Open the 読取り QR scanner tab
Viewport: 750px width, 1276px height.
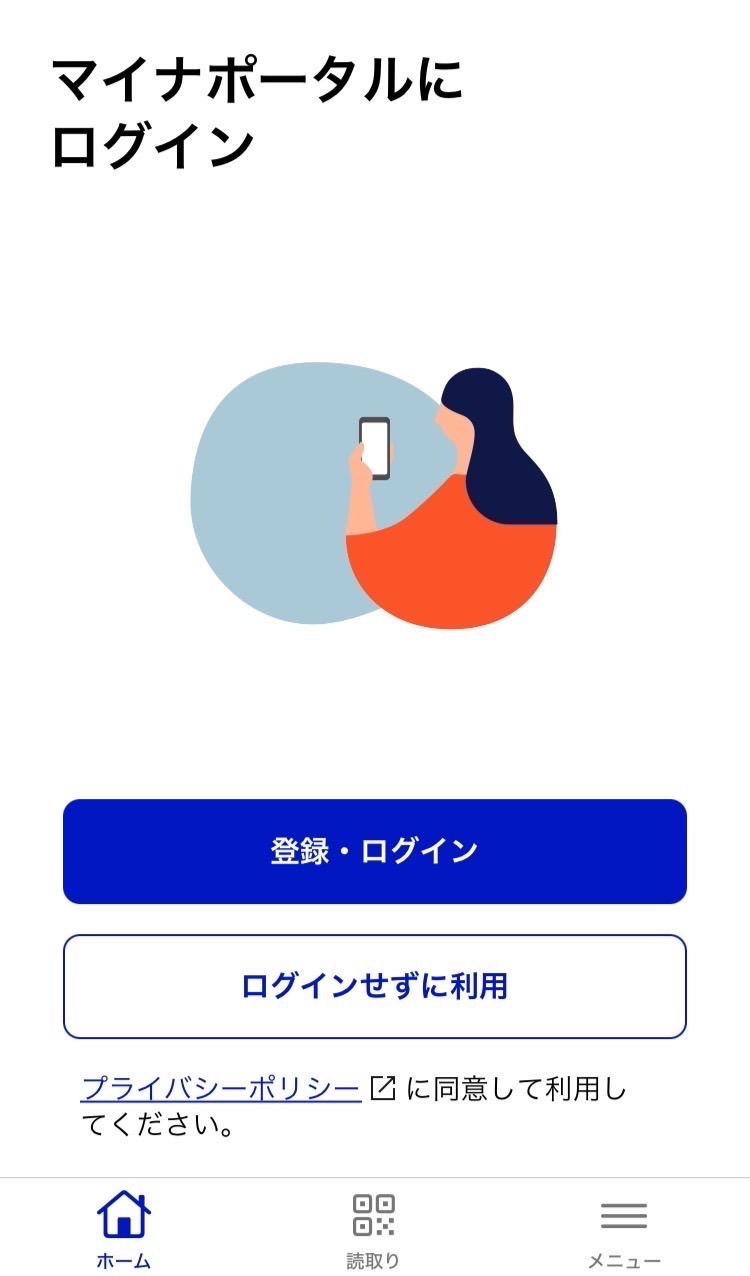374,1228
